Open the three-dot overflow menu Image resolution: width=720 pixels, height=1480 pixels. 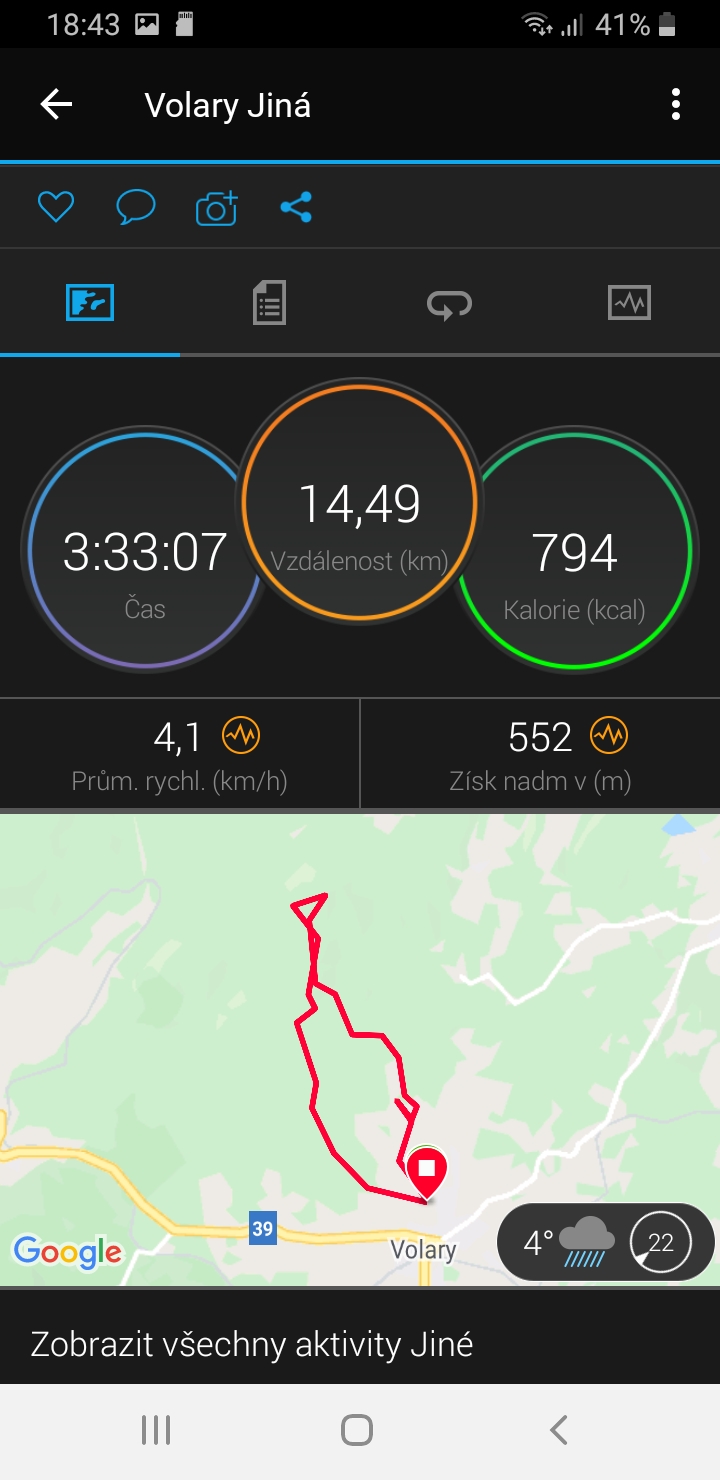[x=676, y=105]
